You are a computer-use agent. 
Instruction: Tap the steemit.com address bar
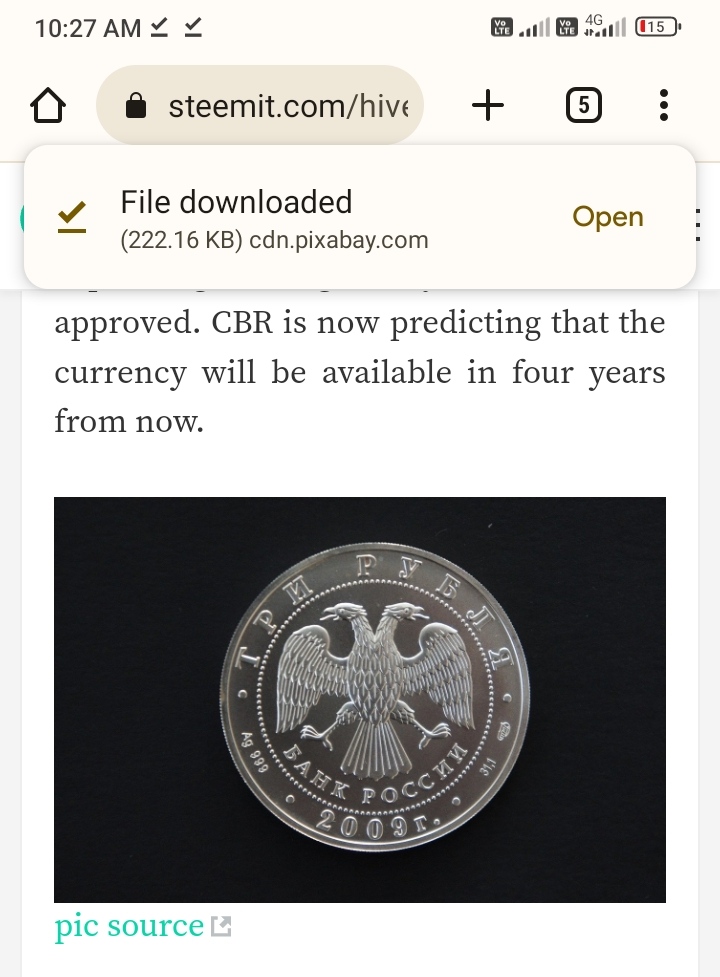click(x=260, y=105)
